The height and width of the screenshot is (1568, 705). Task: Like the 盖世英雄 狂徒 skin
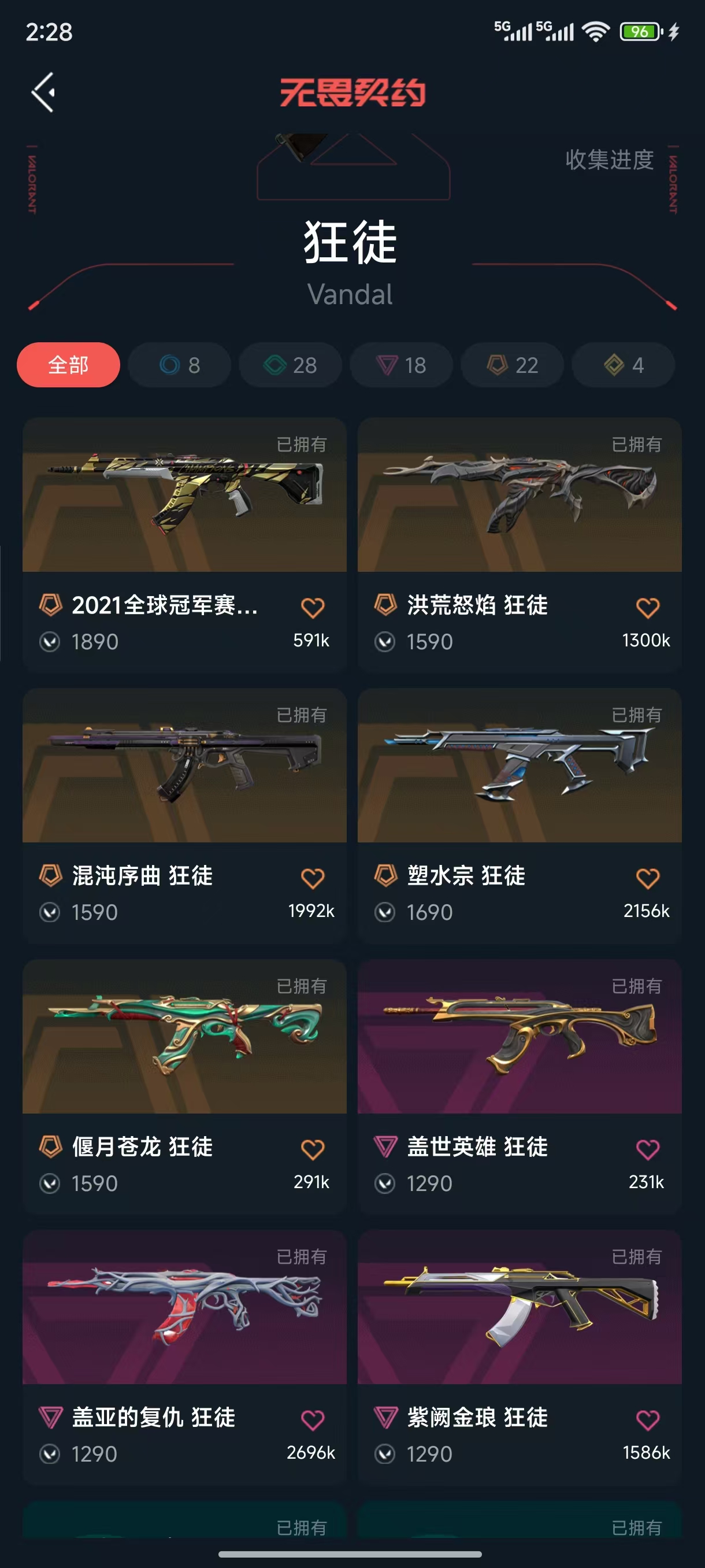pos(647,1149)
